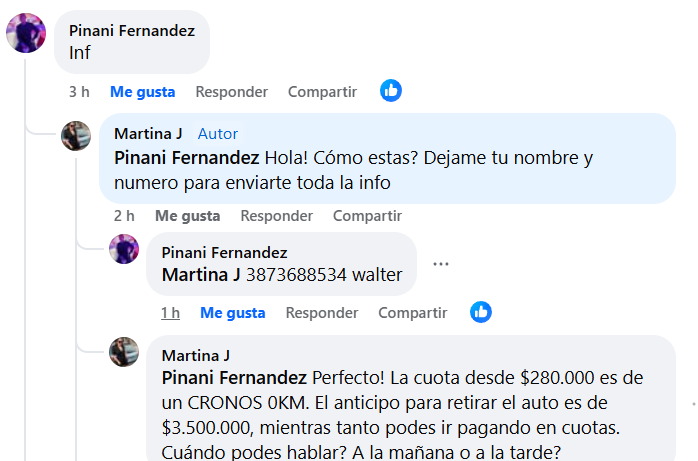Like Pinani Fernandez's 'Inf' comment
This screenshot has width=698, height=461.
coord(142,92)
